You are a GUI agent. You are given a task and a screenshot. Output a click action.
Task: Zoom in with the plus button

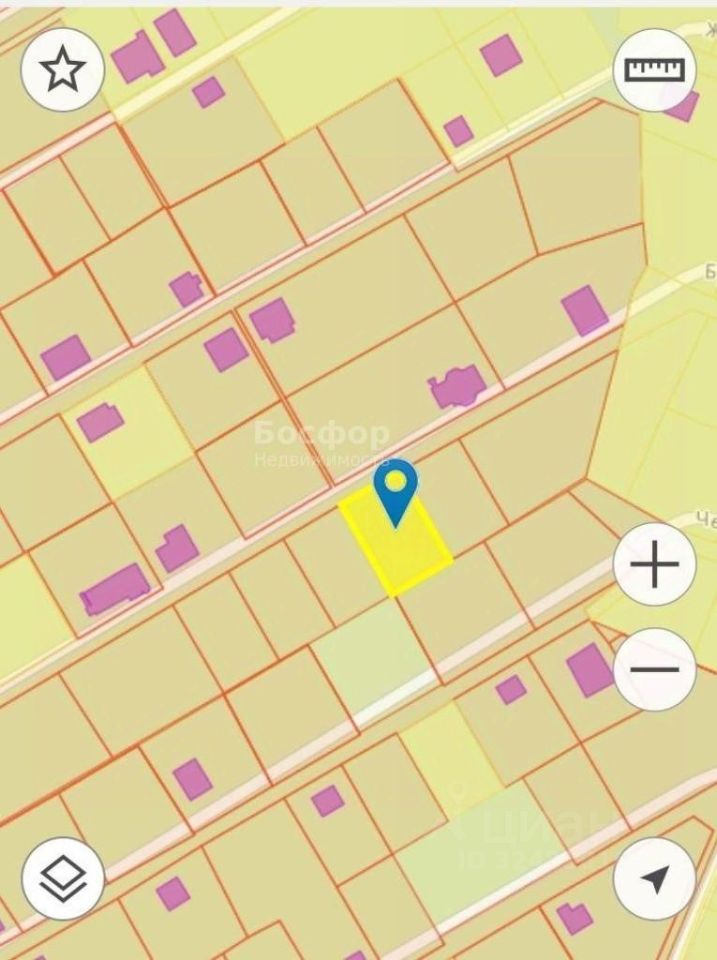point(655,567)
